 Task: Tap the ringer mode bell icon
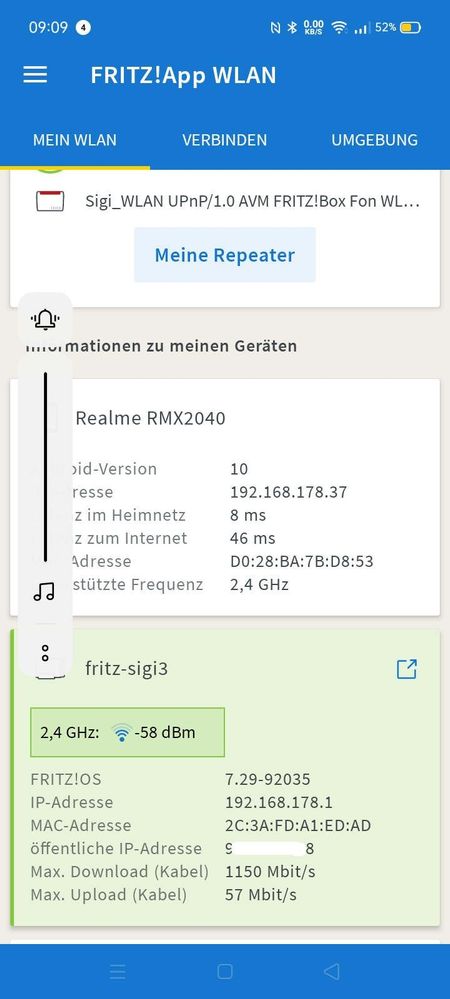pyautogui.click(x=45, y=319)
